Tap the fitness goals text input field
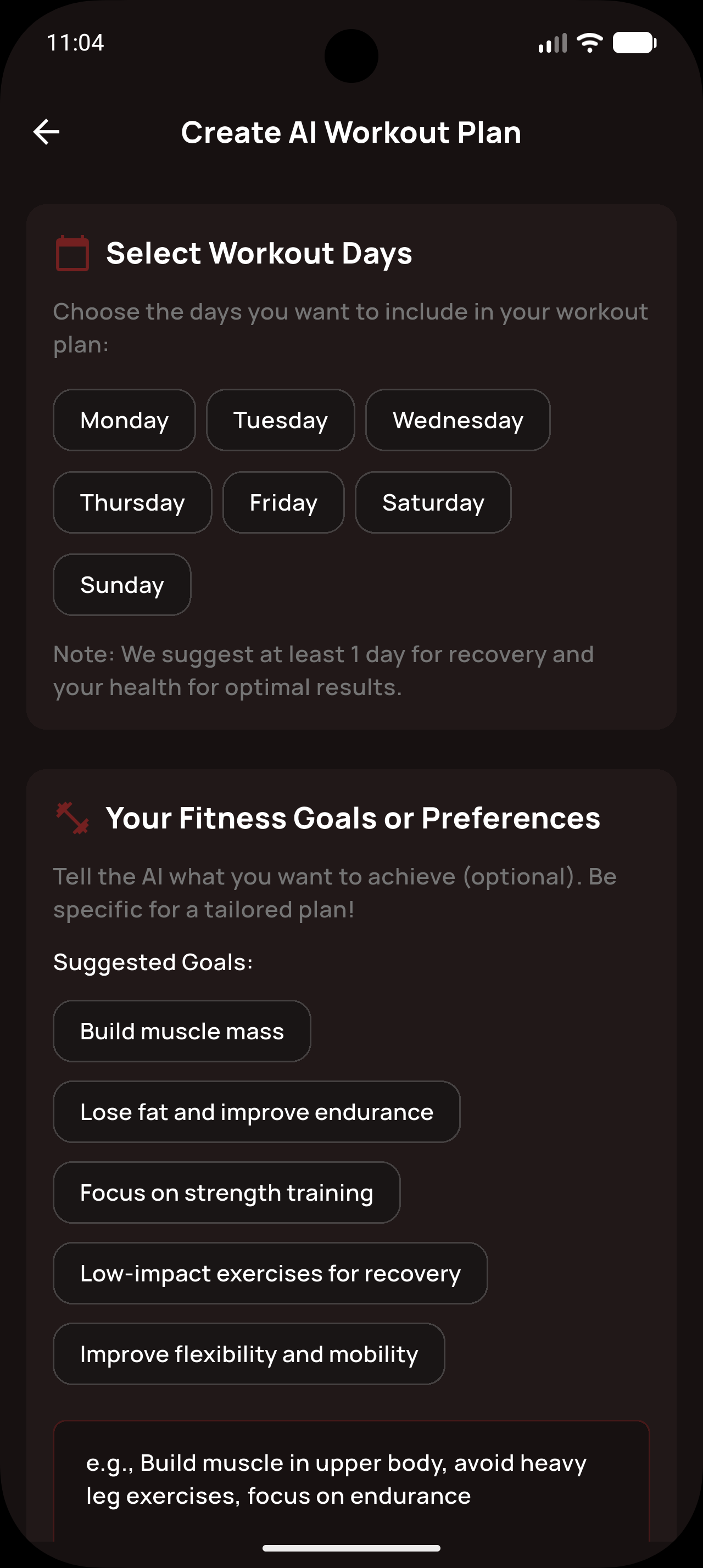The width and height of the screenshot is (703, 1568). pos(351,1479)
